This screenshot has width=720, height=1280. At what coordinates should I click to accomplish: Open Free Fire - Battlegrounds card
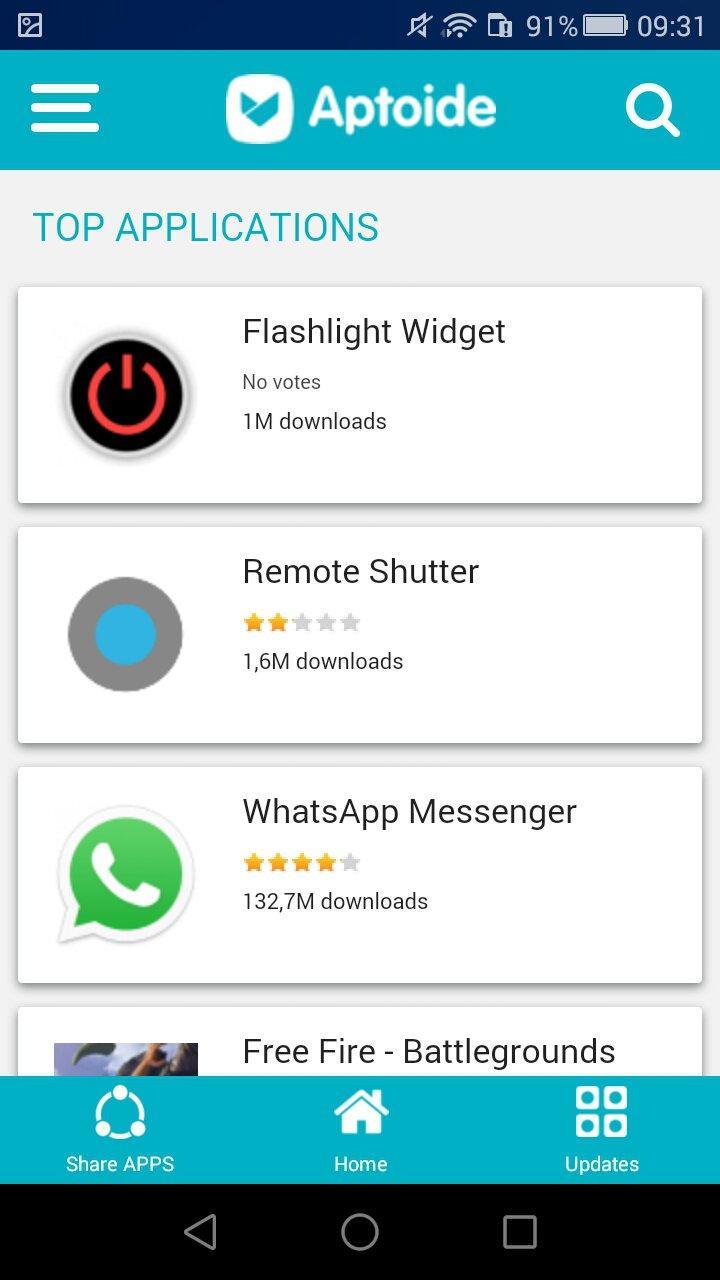coord(360,1042)
